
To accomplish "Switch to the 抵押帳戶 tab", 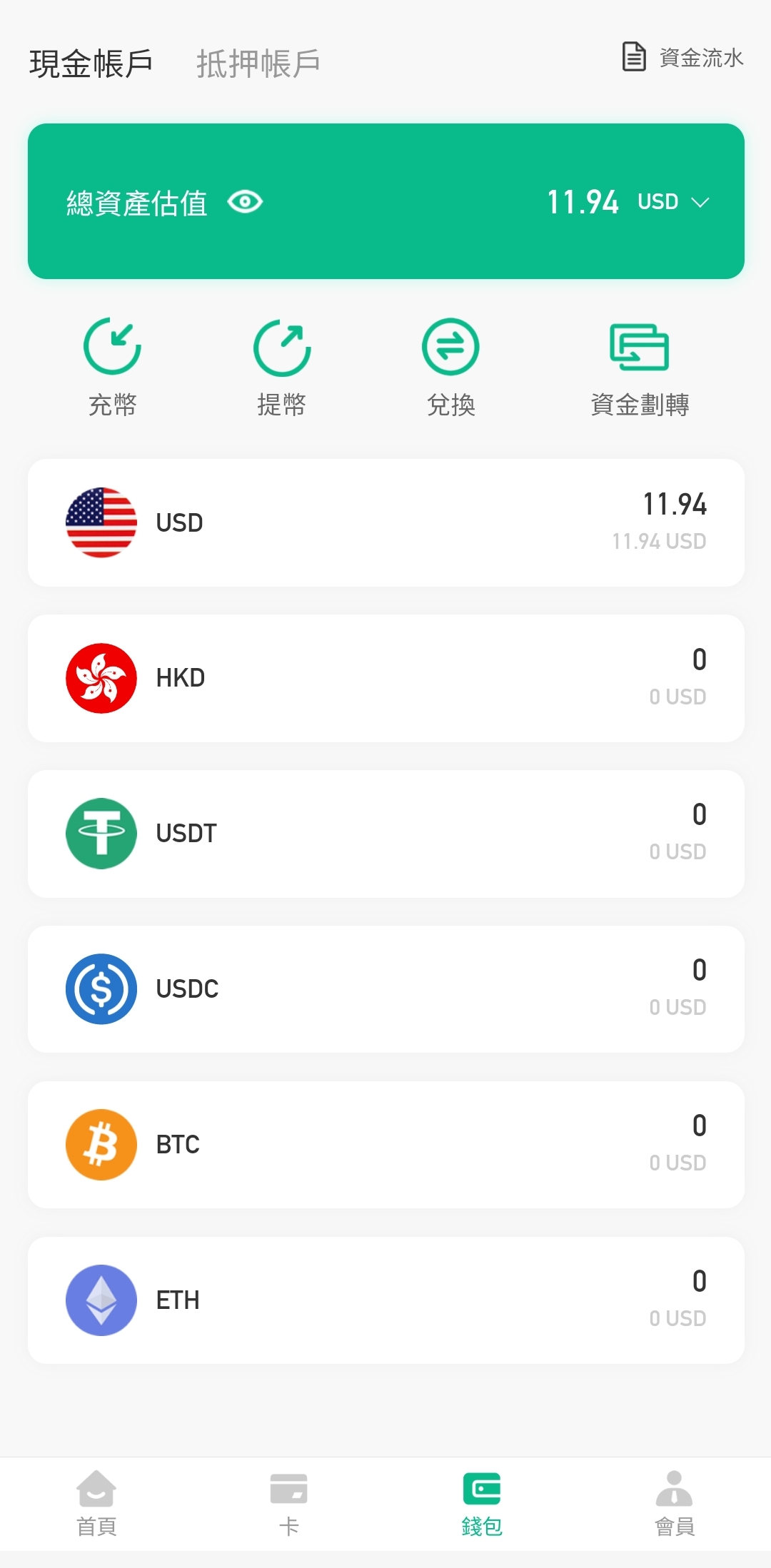I will (x=258, y=64).
